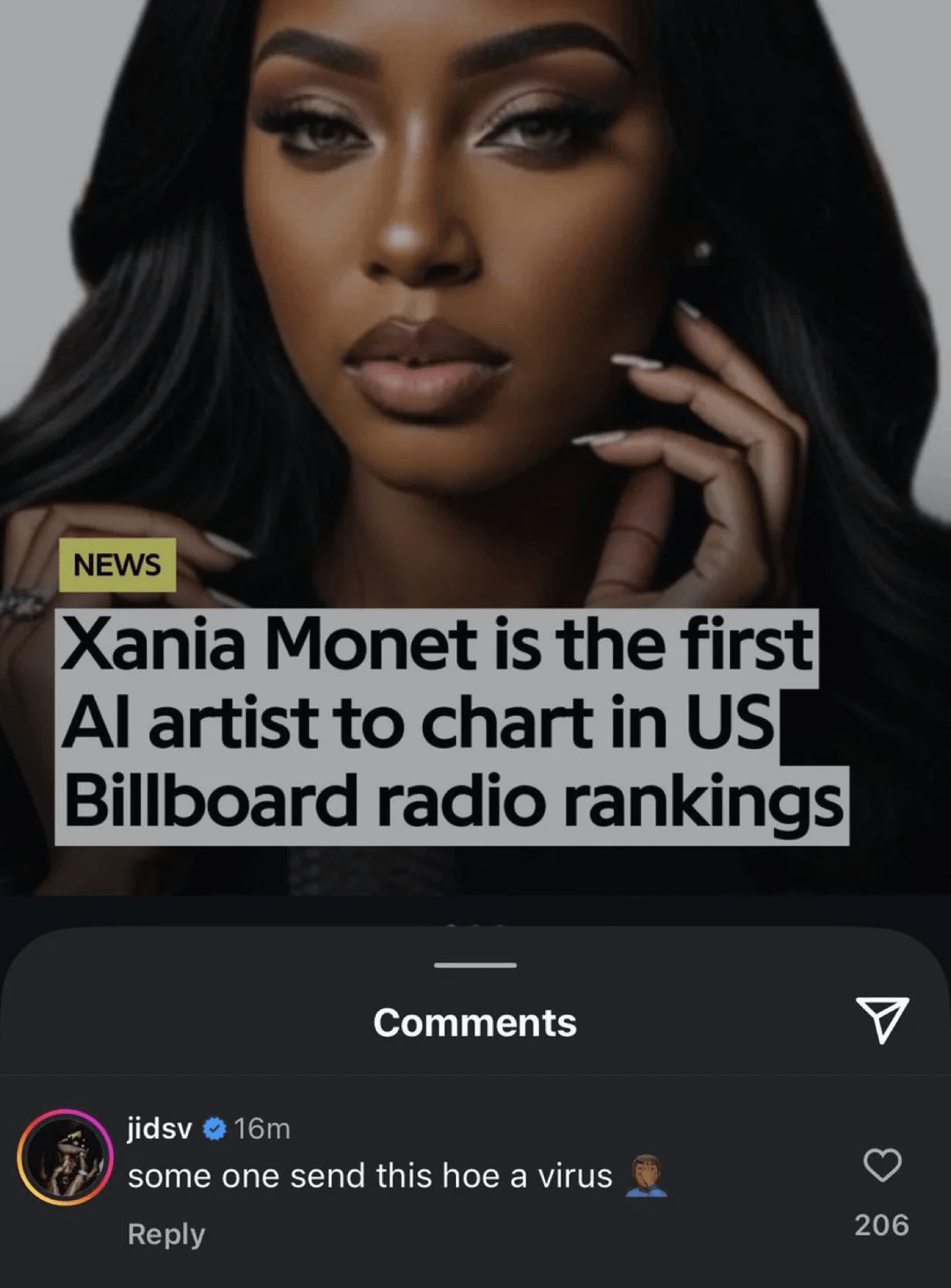951x1288 pixels.
Task: Like jidsv's comment
Action: tap(881, 1166)
